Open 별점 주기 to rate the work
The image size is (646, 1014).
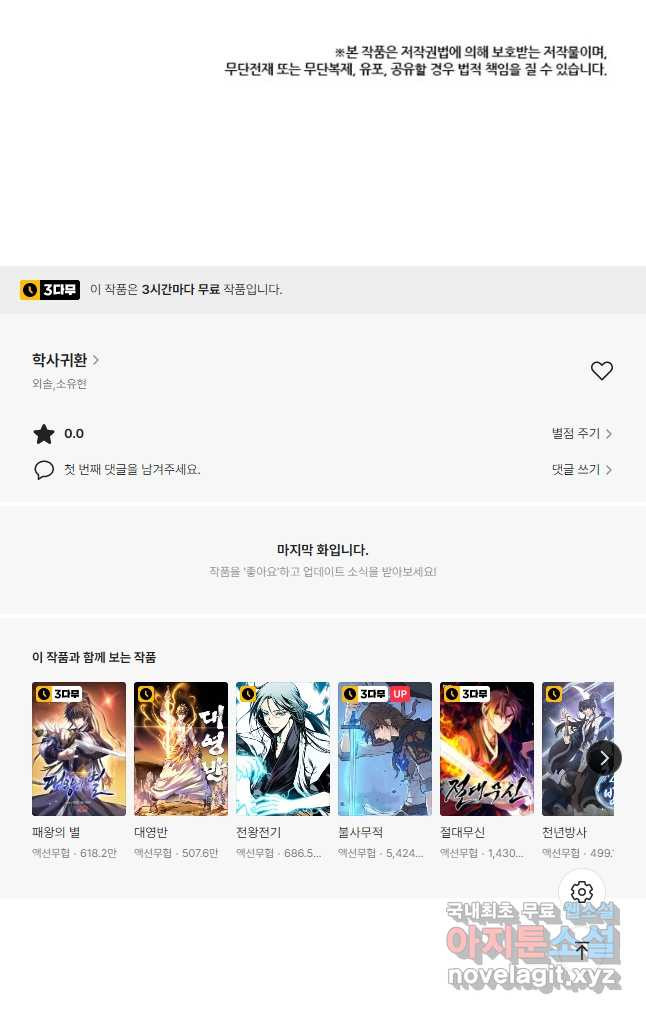point(581,434)
